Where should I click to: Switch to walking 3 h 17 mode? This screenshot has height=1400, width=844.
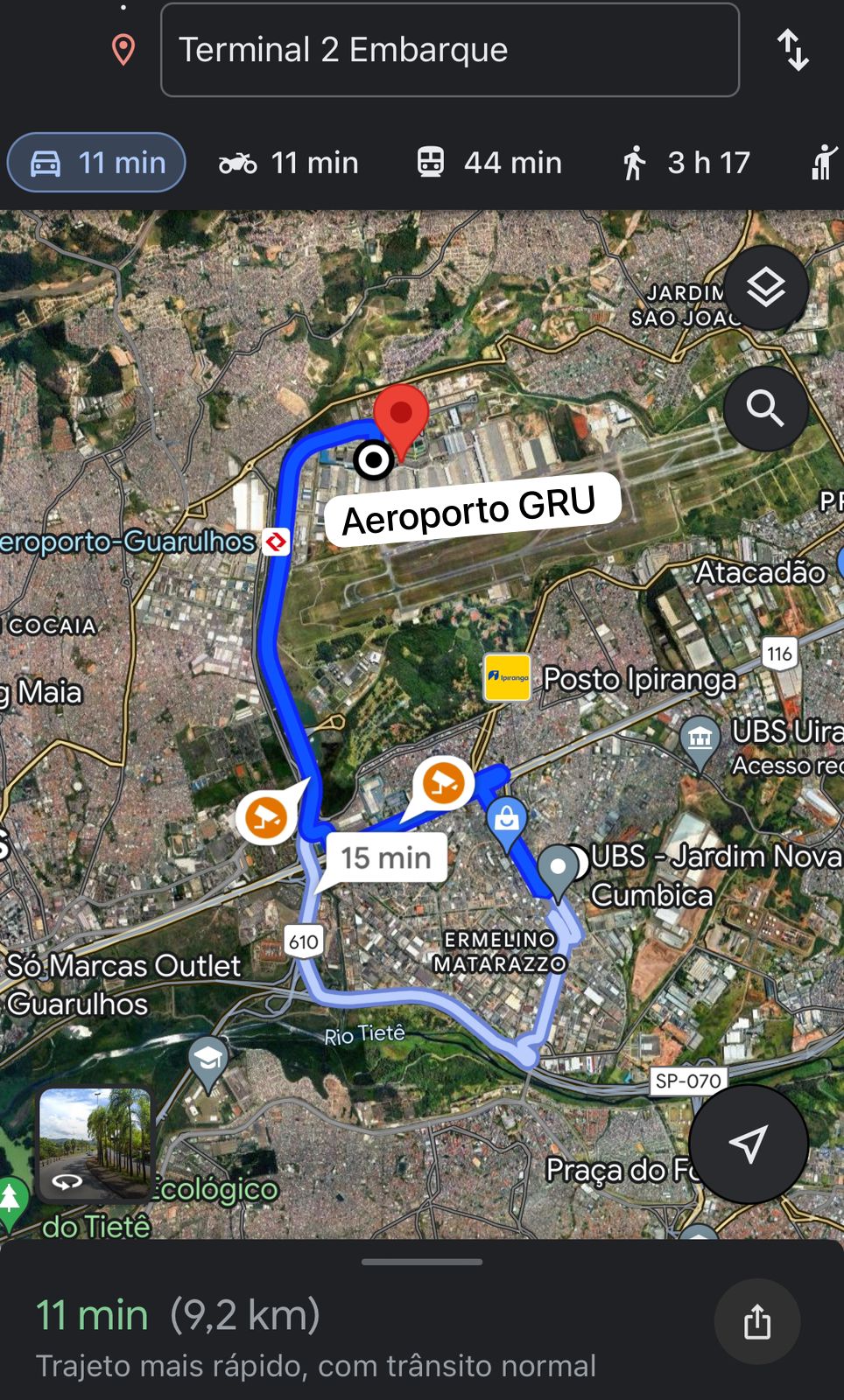(686, 163)
